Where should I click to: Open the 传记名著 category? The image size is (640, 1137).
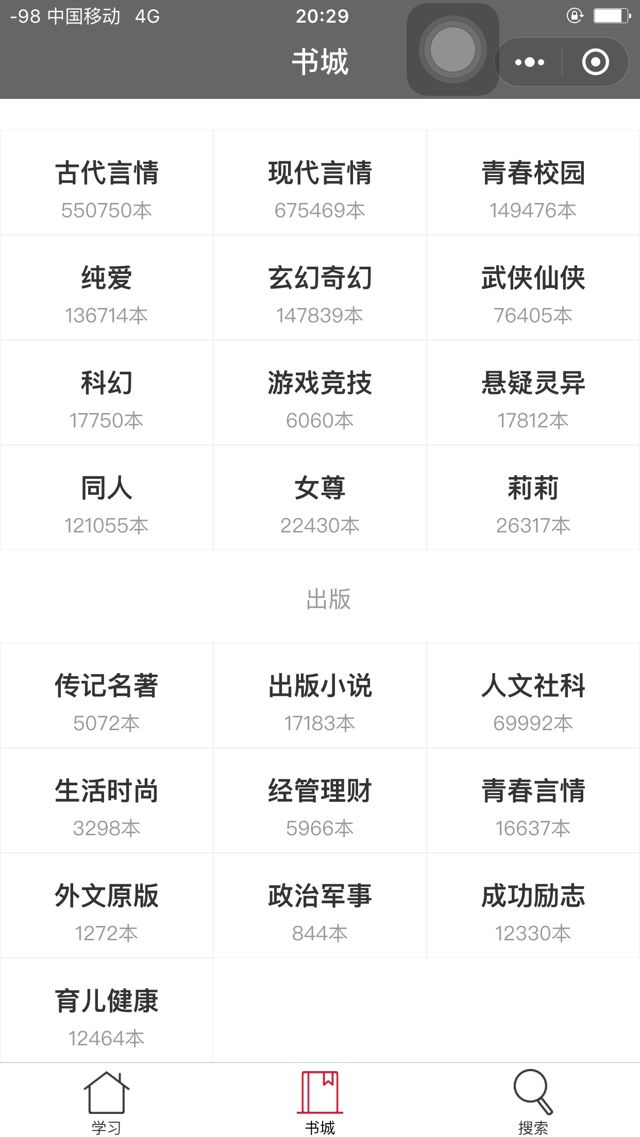click(107, 695)
